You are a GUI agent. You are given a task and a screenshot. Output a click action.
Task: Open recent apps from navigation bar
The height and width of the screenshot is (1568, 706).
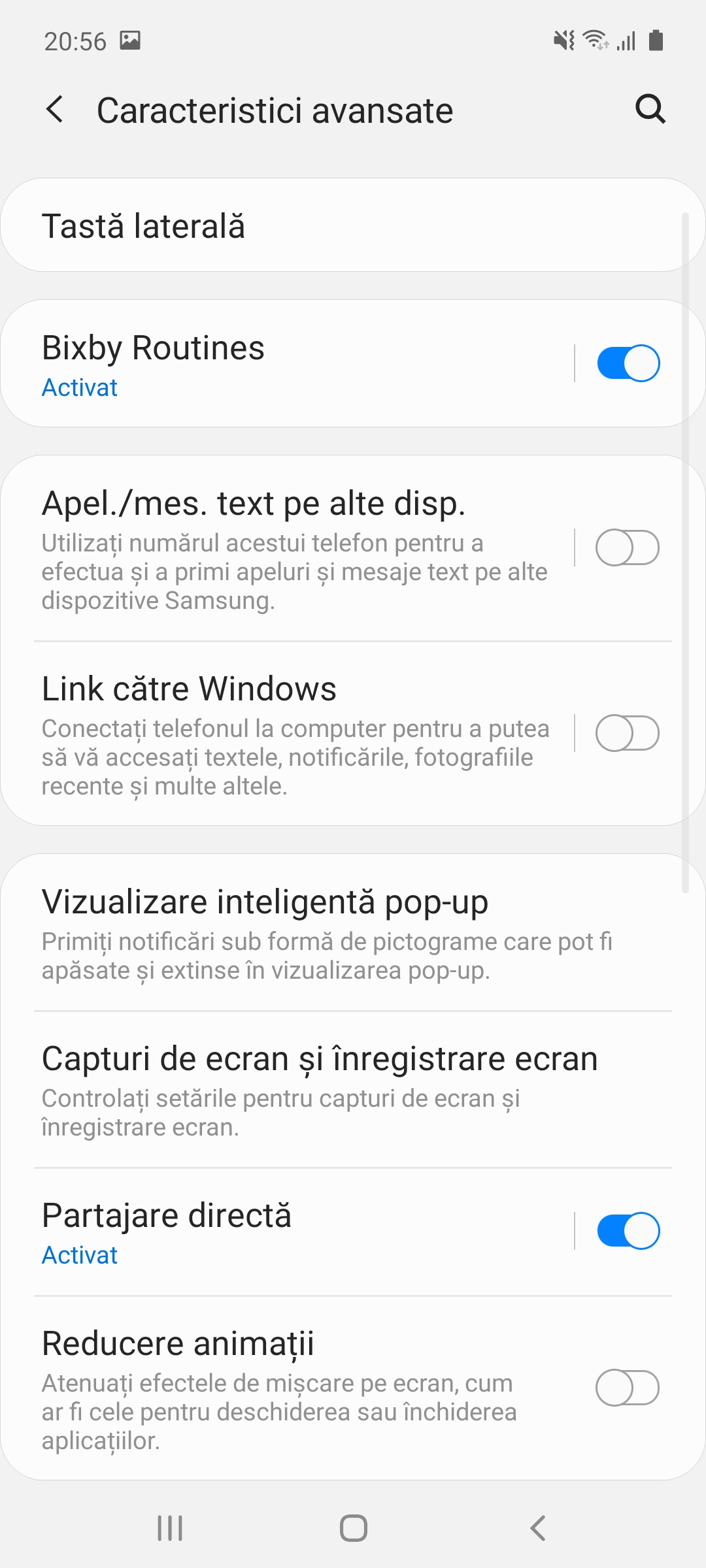pyautogui.click(x=170, y=1528)
